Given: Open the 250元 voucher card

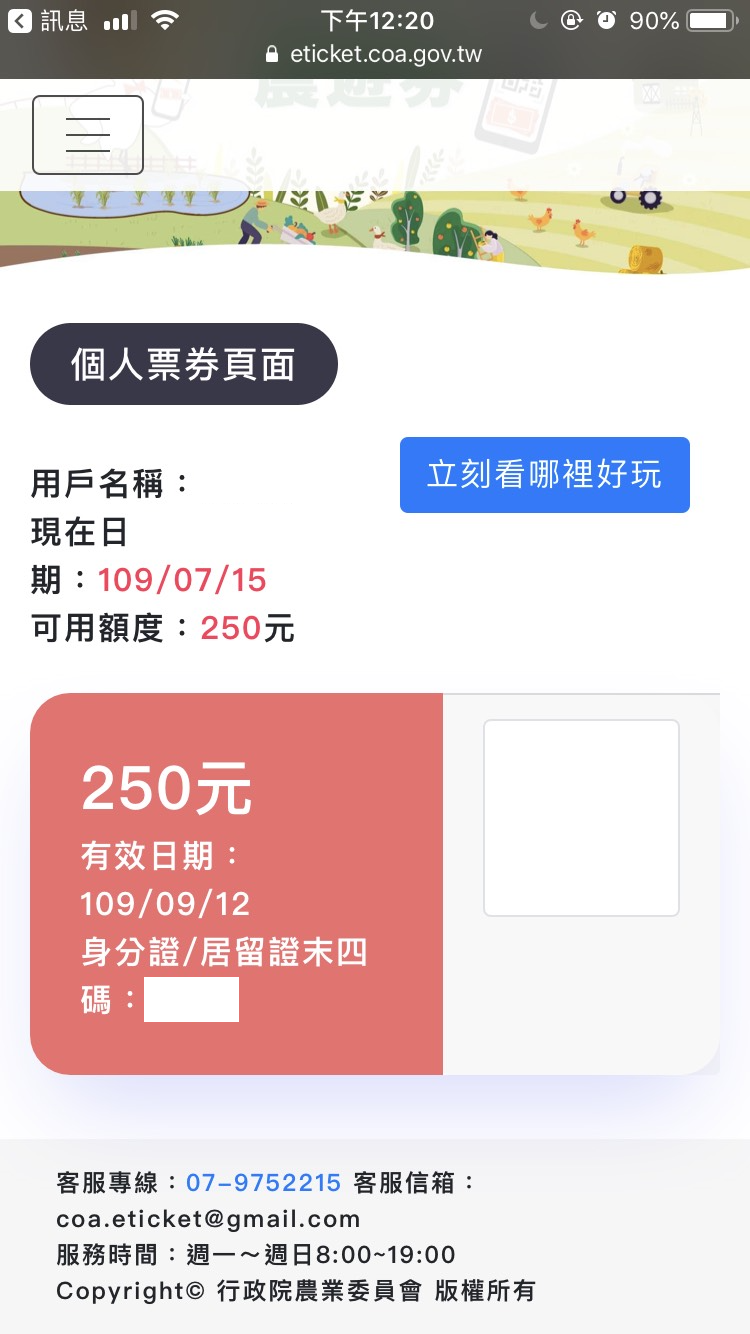Looking at the screenshot, I should (375, 884).
